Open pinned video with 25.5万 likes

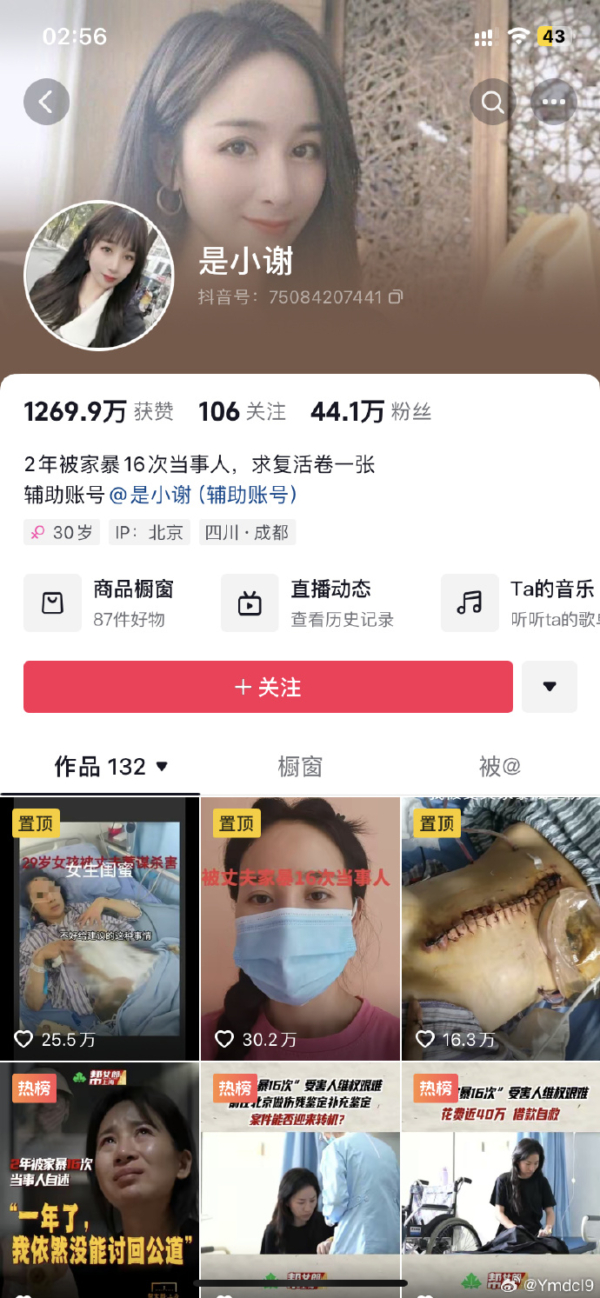99,928
